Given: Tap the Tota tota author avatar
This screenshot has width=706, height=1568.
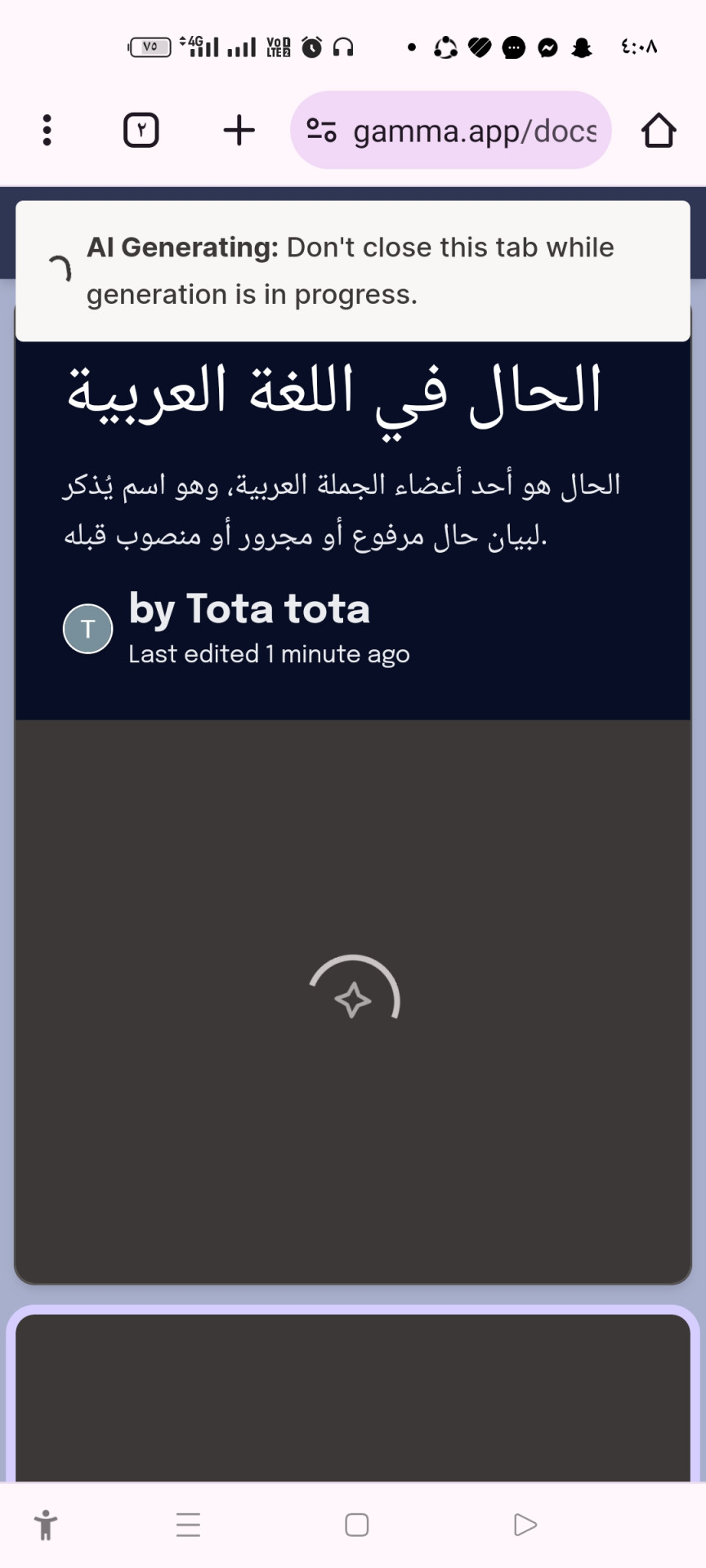Looking at the screenshot, I should pos(88,629).
